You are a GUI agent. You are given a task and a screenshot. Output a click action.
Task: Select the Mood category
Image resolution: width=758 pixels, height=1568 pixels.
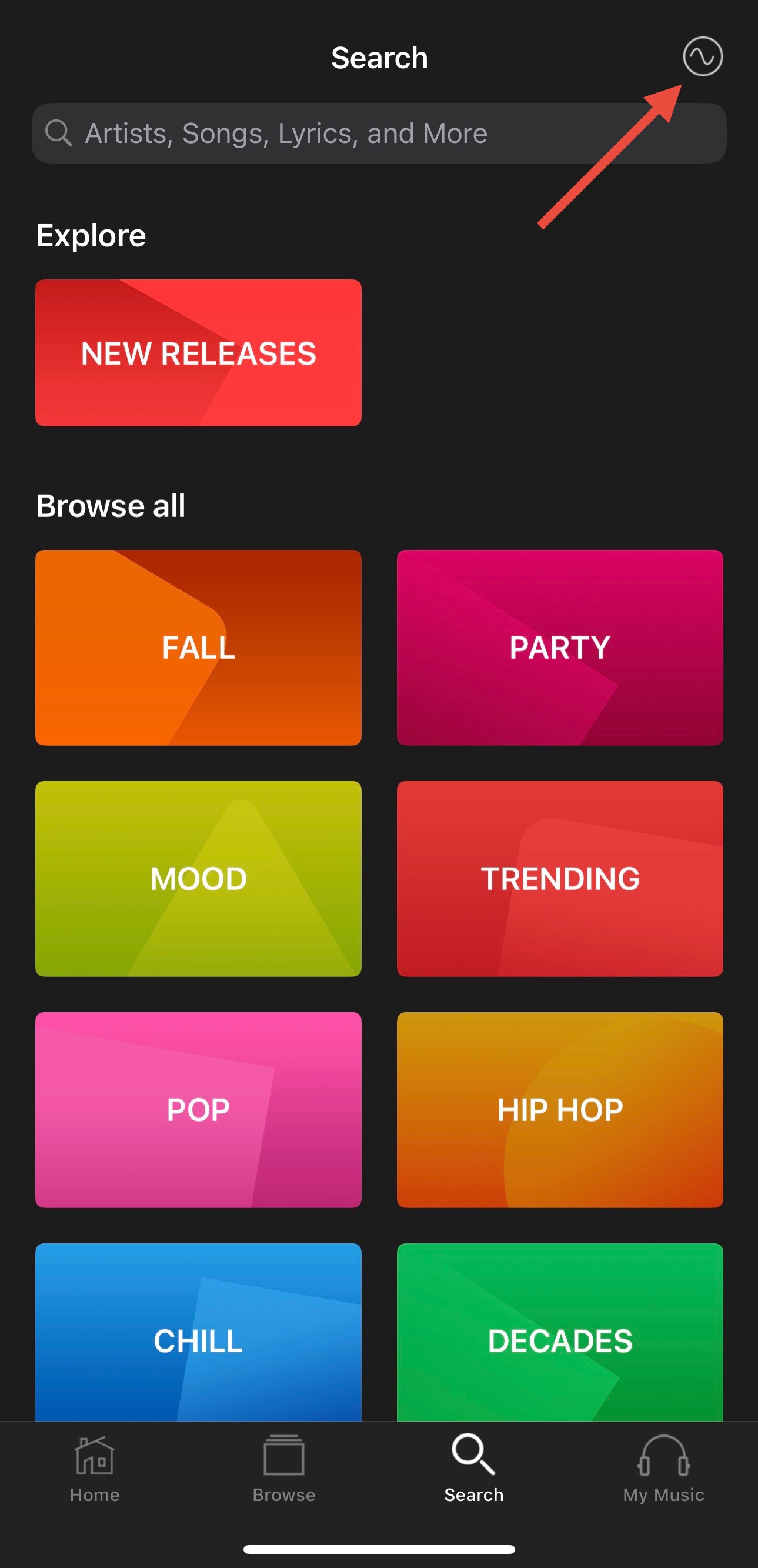point(199,878)
